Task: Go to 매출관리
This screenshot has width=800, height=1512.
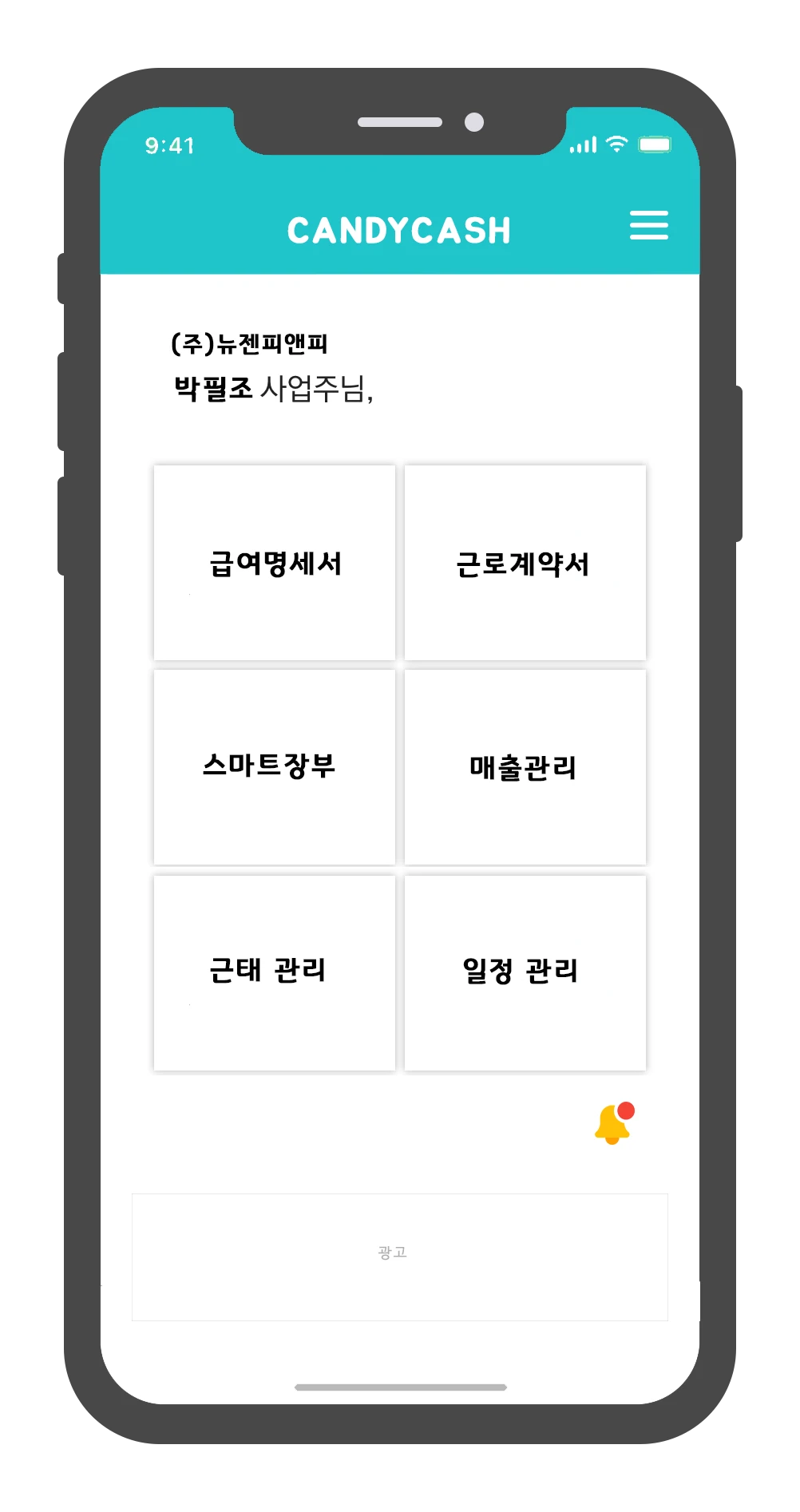Action: [525, 767]
